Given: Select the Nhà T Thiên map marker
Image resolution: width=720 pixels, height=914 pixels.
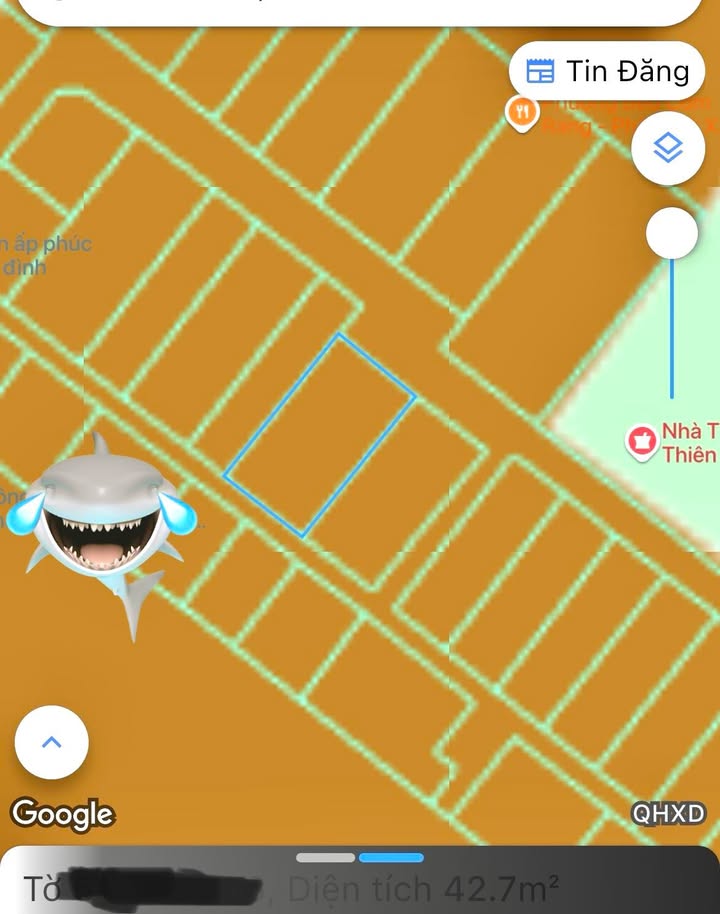Looking at the screenshot, I should (x=640, y=439).
